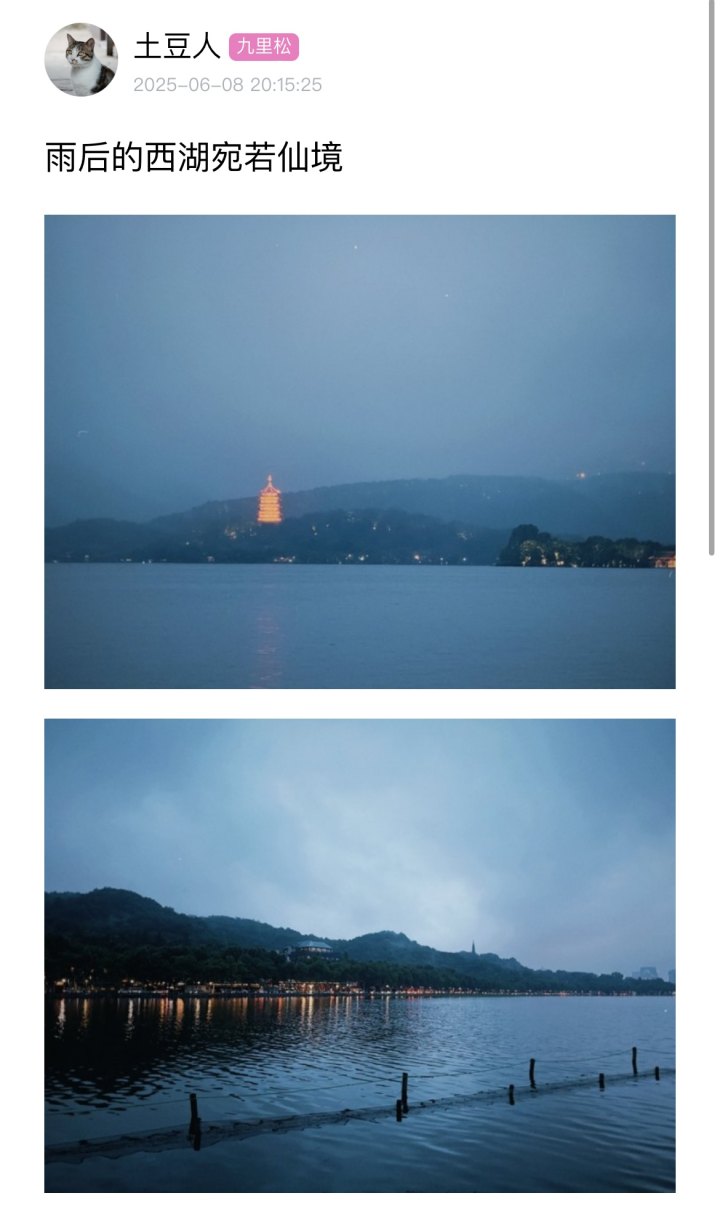Open the 九里松 tag badge
720x1217 pixels.
pos(264,47)
